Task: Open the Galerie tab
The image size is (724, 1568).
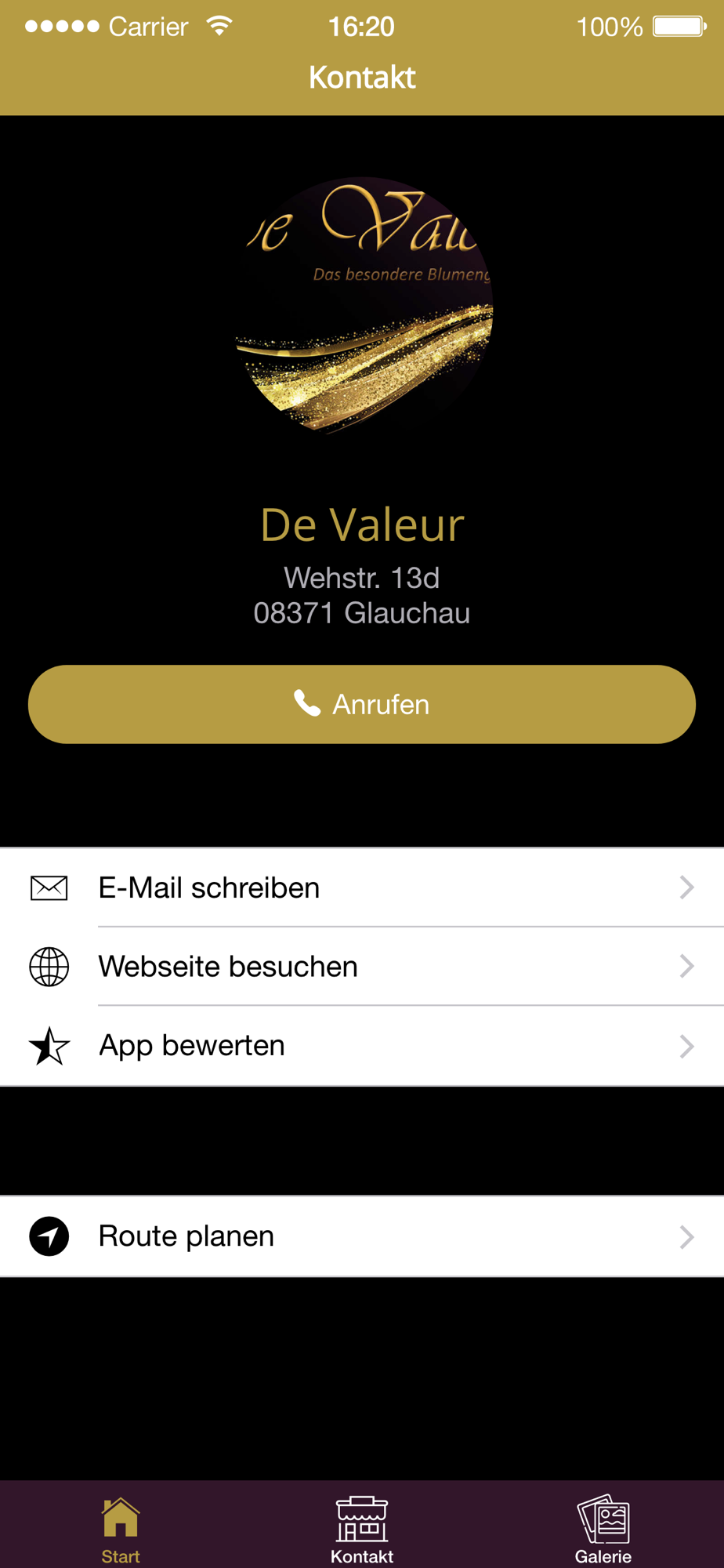Action: coord(603,1529)
